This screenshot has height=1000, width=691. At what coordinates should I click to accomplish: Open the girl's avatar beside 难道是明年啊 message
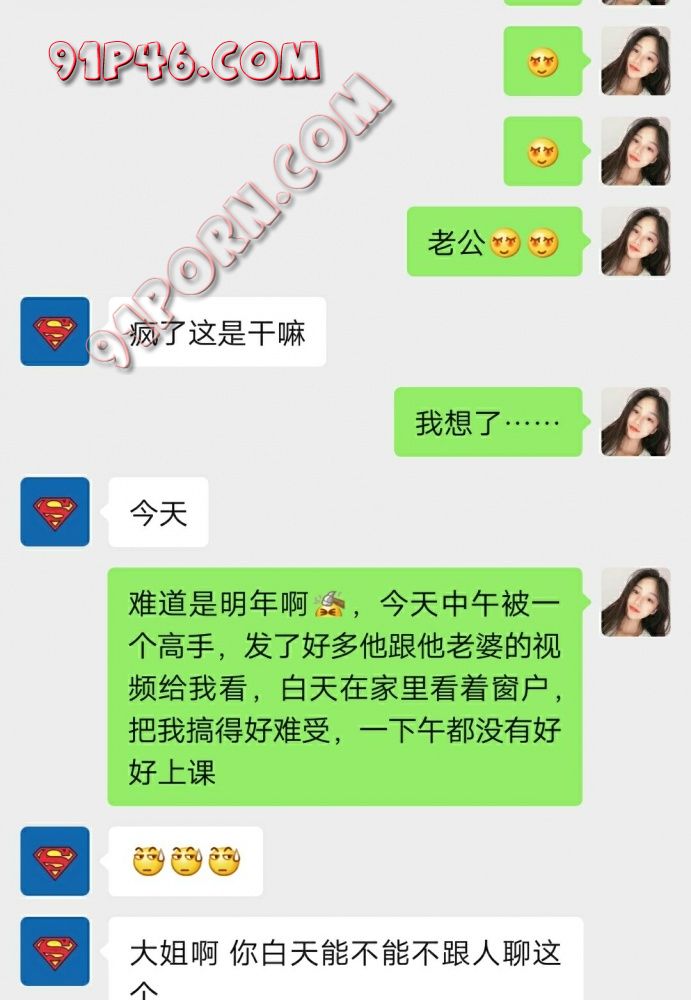coord(635,602)
